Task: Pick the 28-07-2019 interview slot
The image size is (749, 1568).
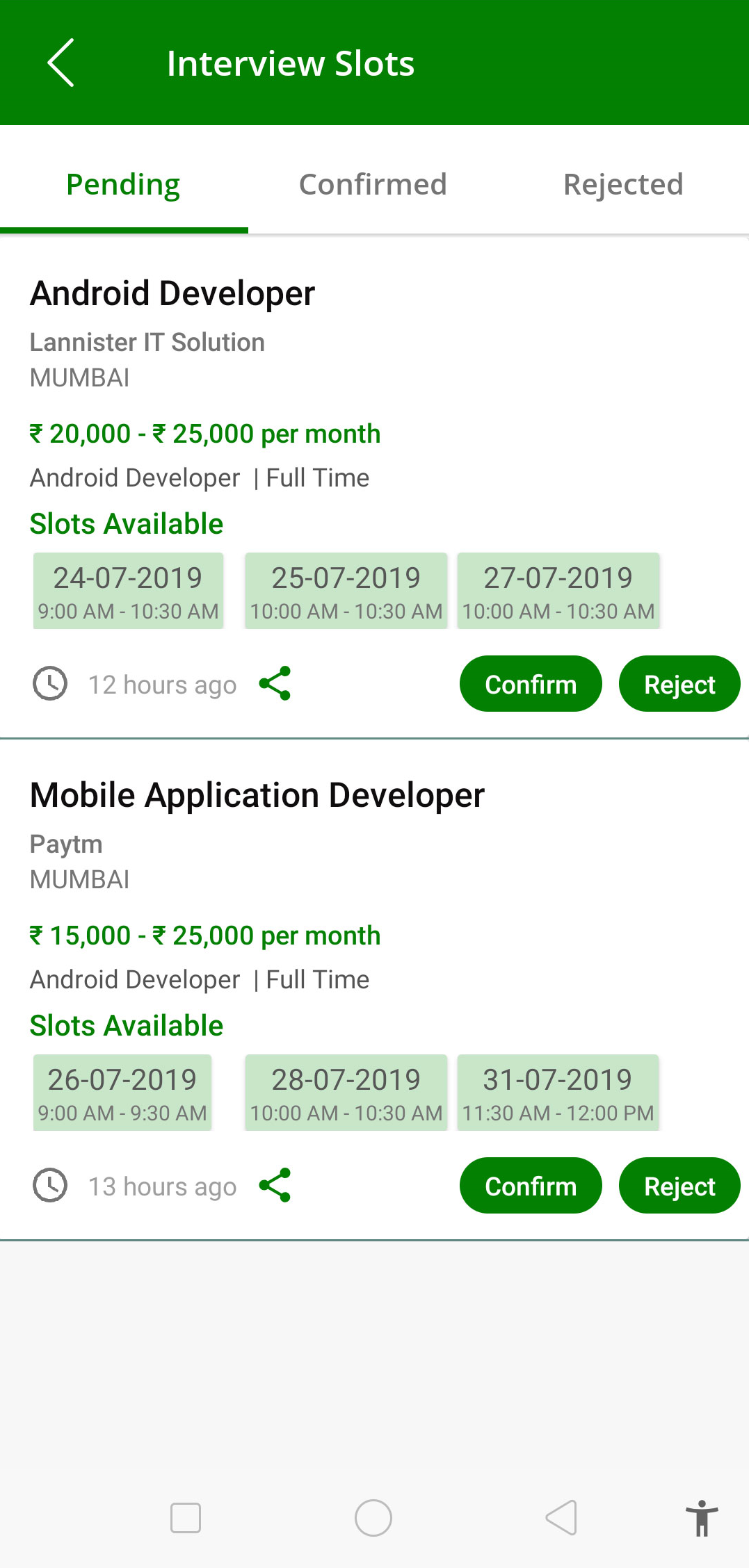Action: (x=346, y=1093)
